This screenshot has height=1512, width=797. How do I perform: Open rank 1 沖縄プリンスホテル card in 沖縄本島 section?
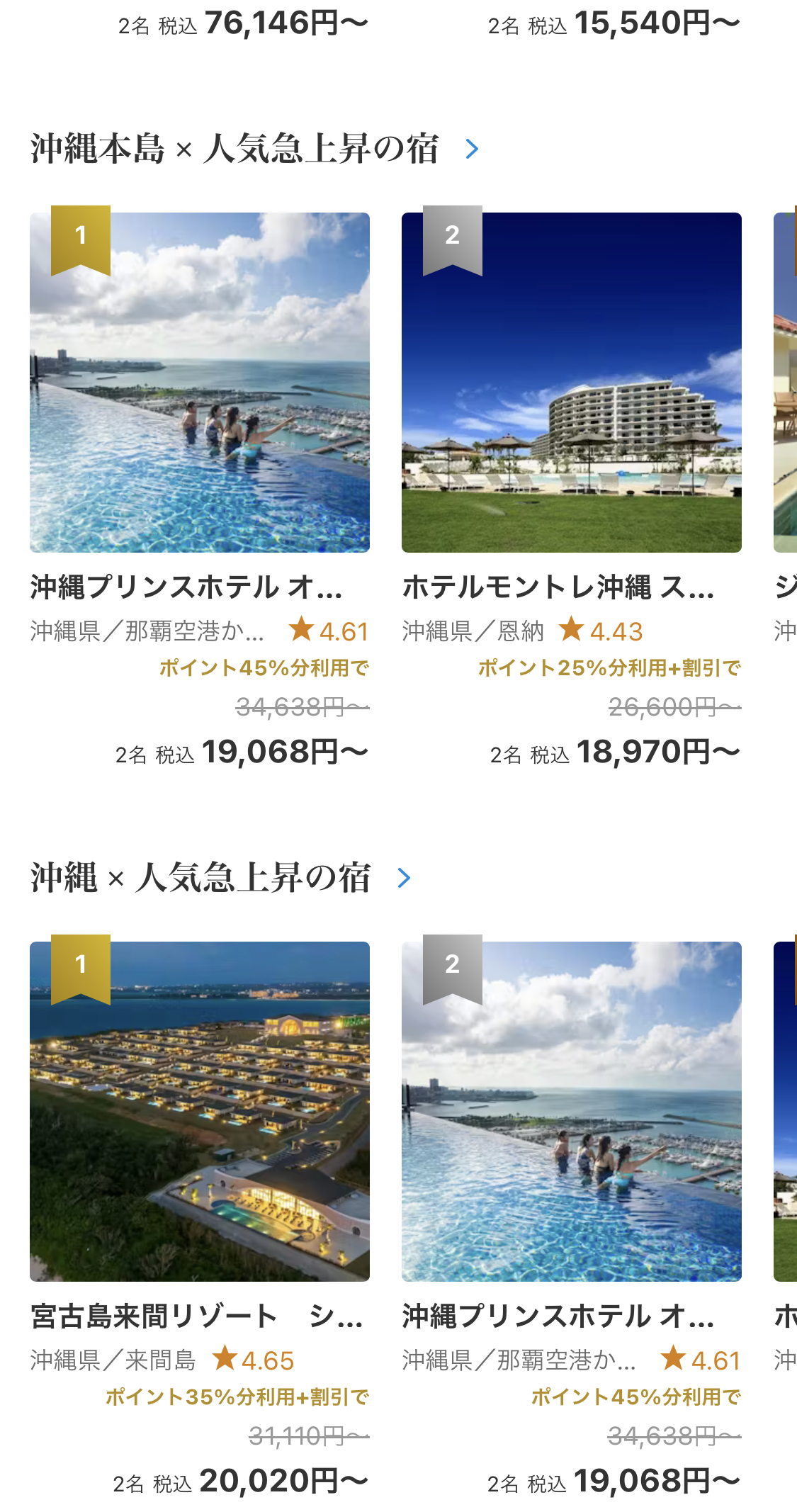200,383
